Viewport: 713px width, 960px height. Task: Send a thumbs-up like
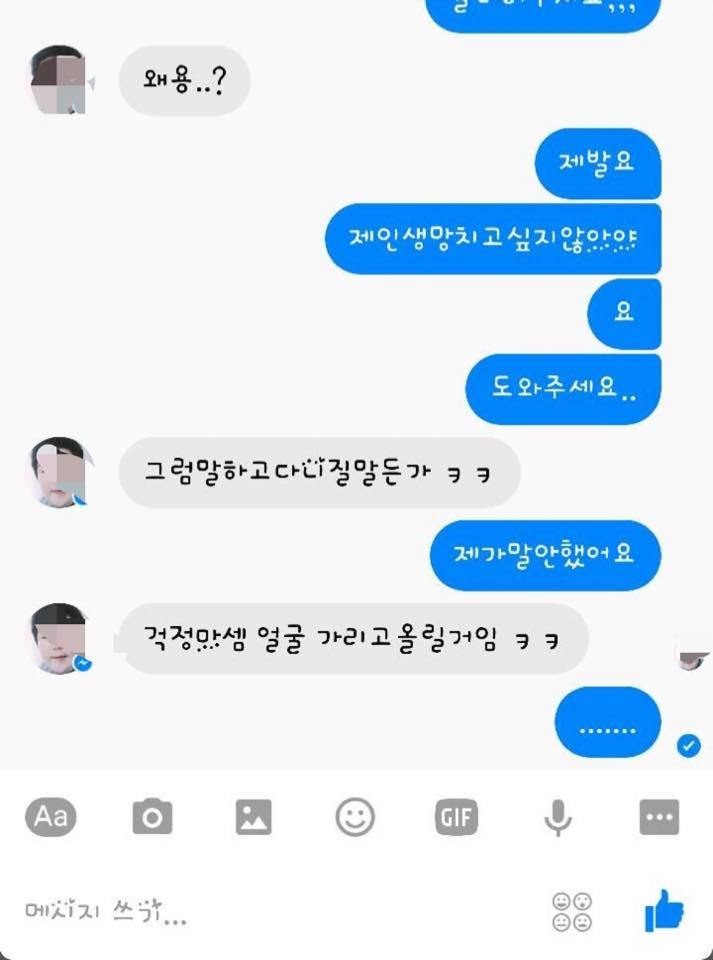click(x=664, y=910)
